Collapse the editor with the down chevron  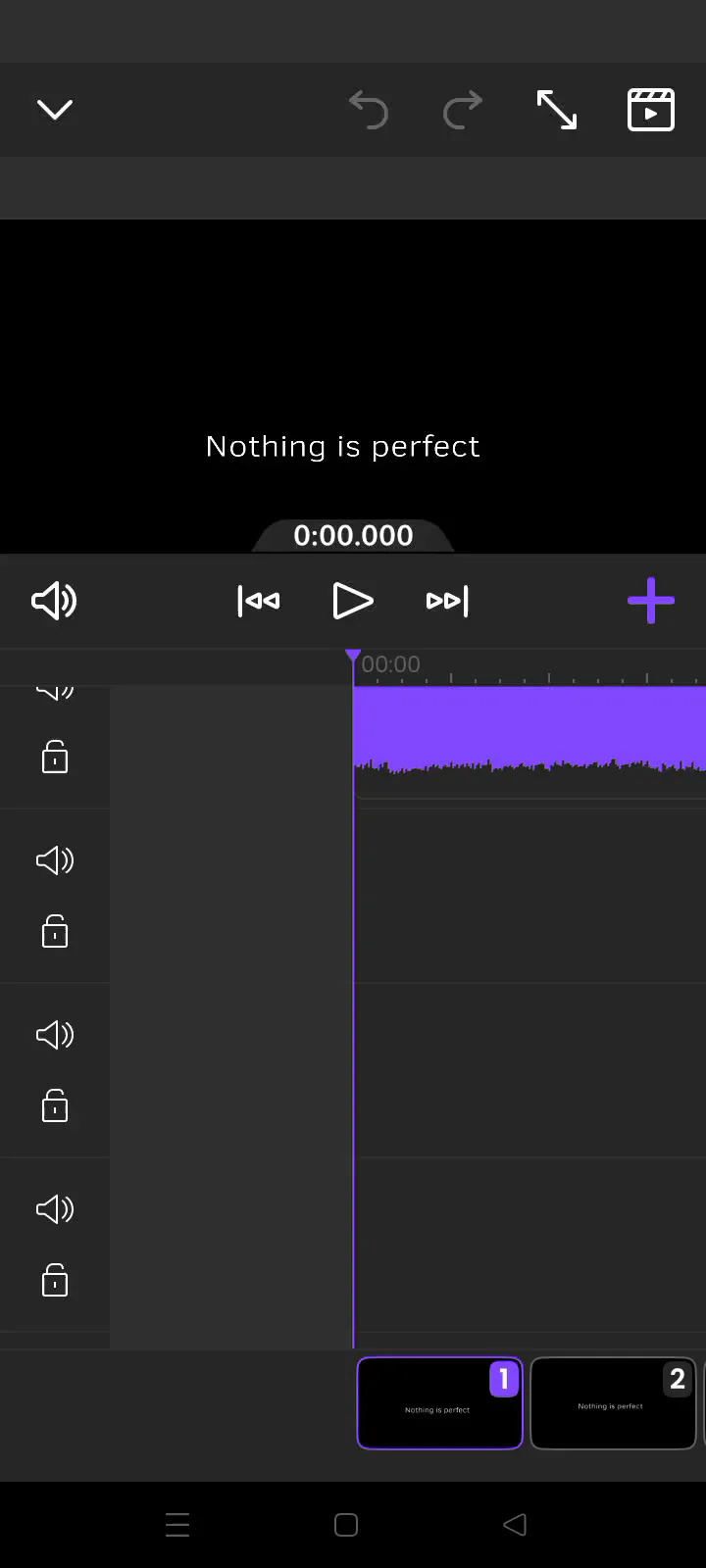[x=55, y=109]
